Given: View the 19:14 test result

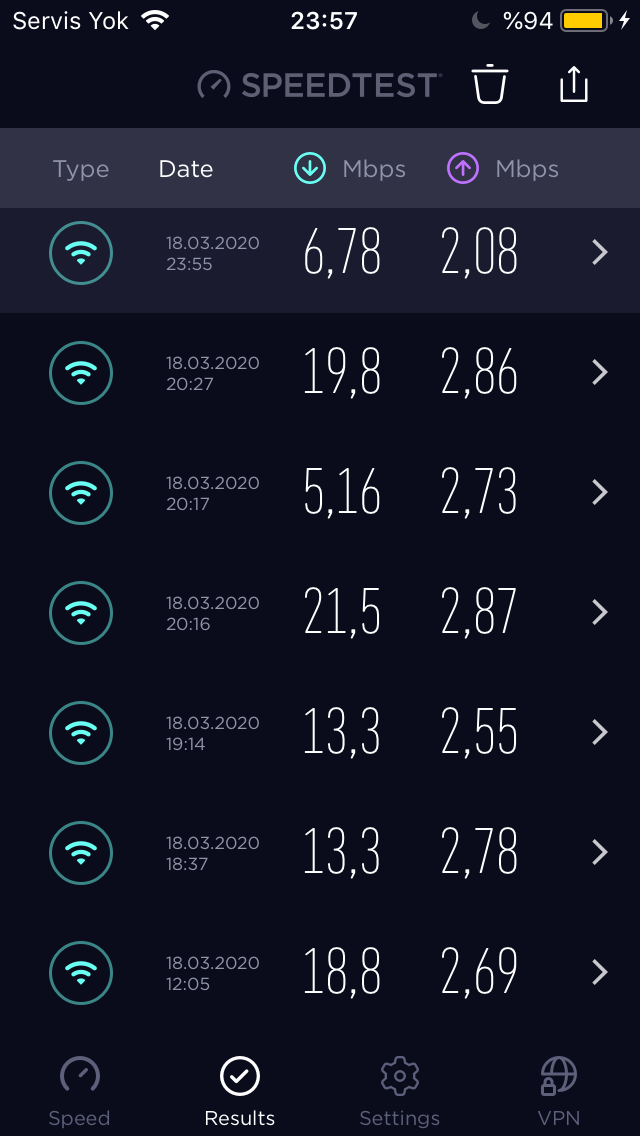Looking at the screenshot, I should (x=320, y=732).
